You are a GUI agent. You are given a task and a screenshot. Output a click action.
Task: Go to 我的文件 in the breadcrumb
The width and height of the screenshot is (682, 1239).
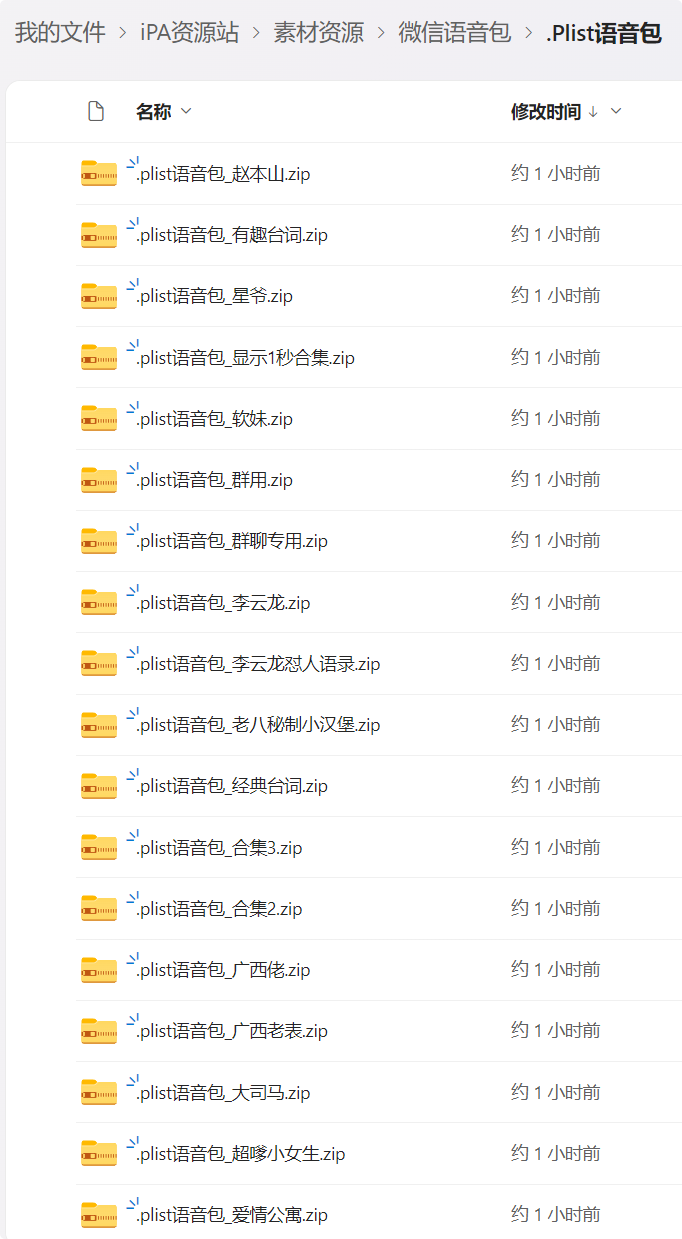click(x=60, y=33)
